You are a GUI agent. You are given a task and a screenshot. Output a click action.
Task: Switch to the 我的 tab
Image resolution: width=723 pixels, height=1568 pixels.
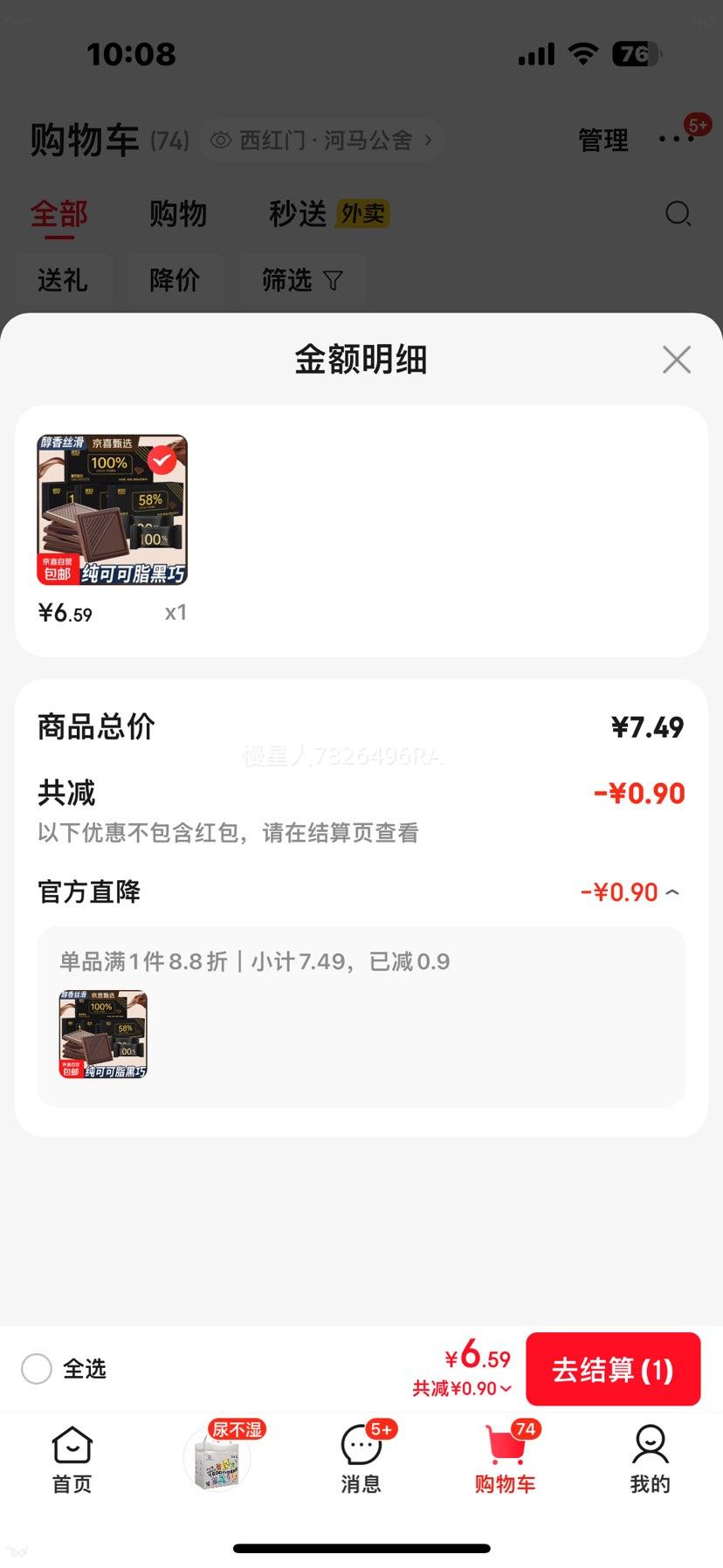coord(650,1460)
